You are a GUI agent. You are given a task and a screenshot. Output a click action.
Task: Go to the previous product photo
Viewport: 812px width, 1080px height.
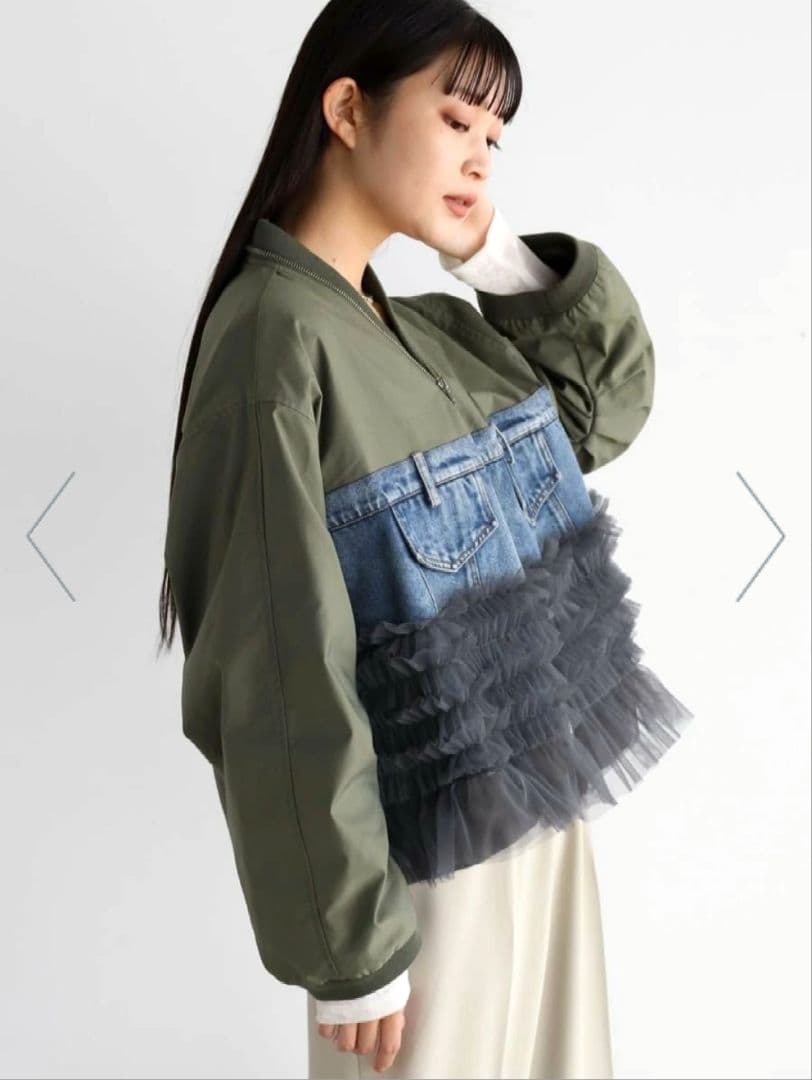point(50,537)
